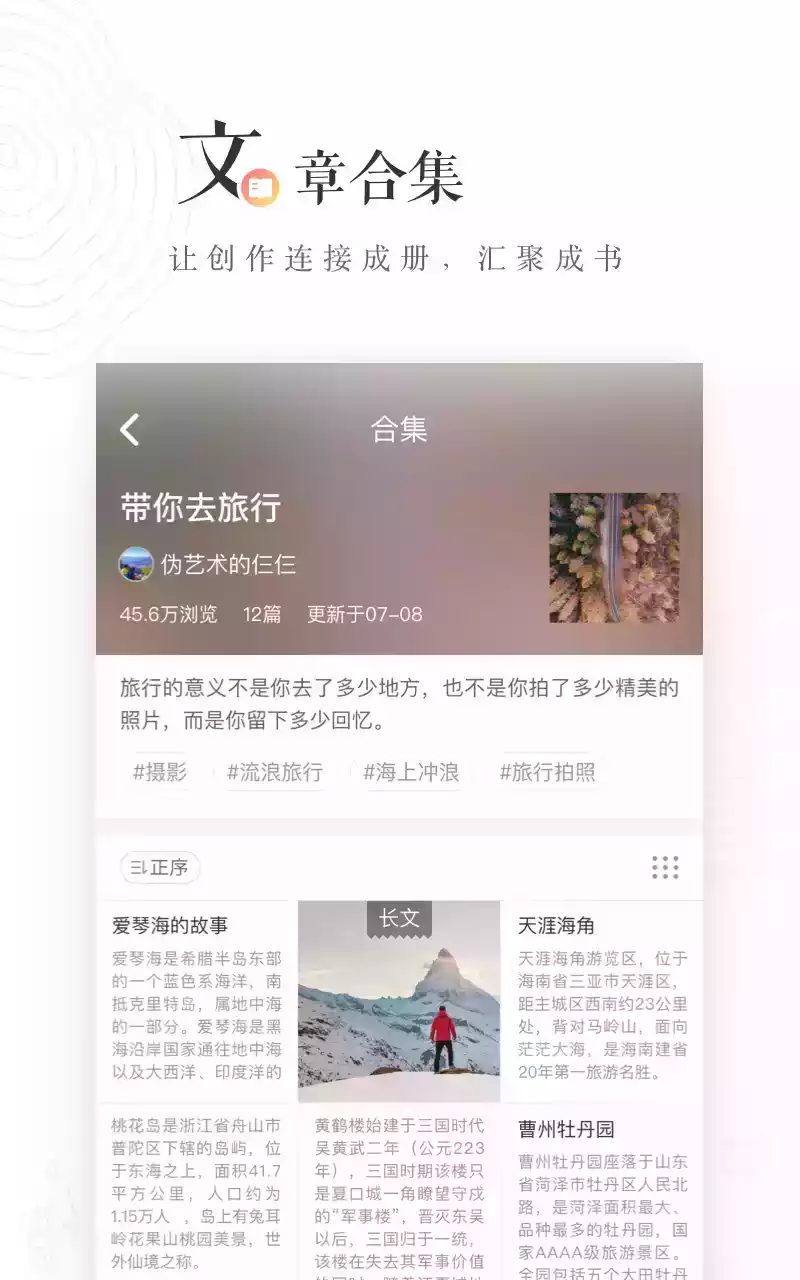Open the #海上冲浪 hashtag
The image size is (800, 1280).
pyautogui.click(x=410, y=772)
